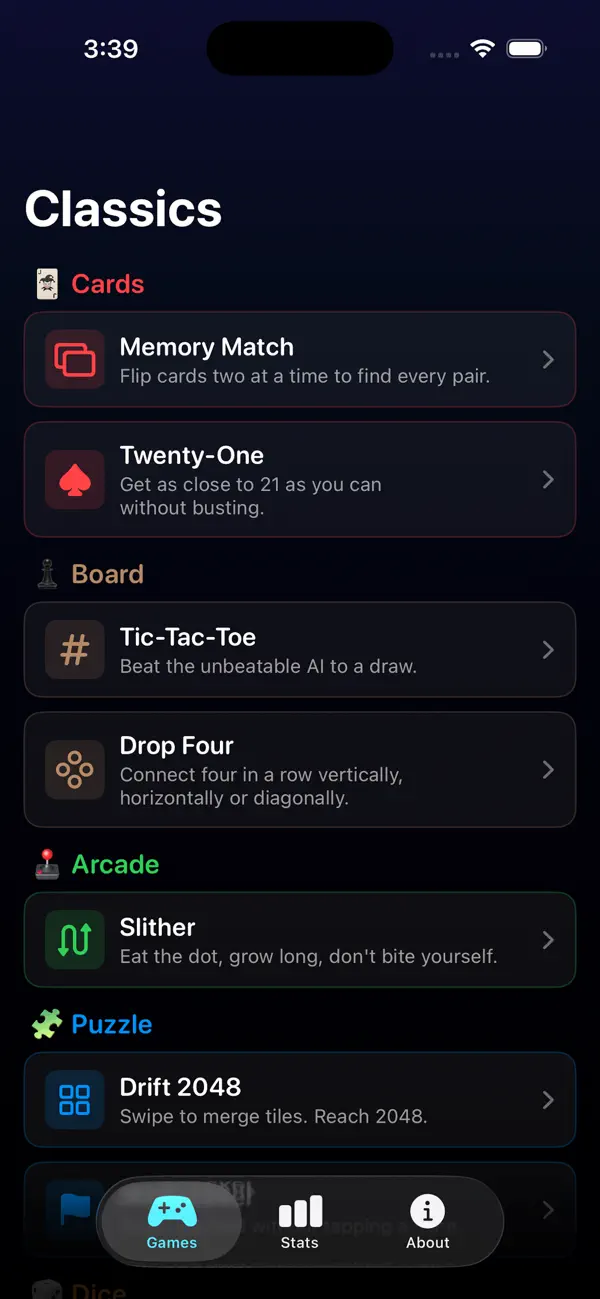
Task: Go to the About tab
Action: [428, 1222]
